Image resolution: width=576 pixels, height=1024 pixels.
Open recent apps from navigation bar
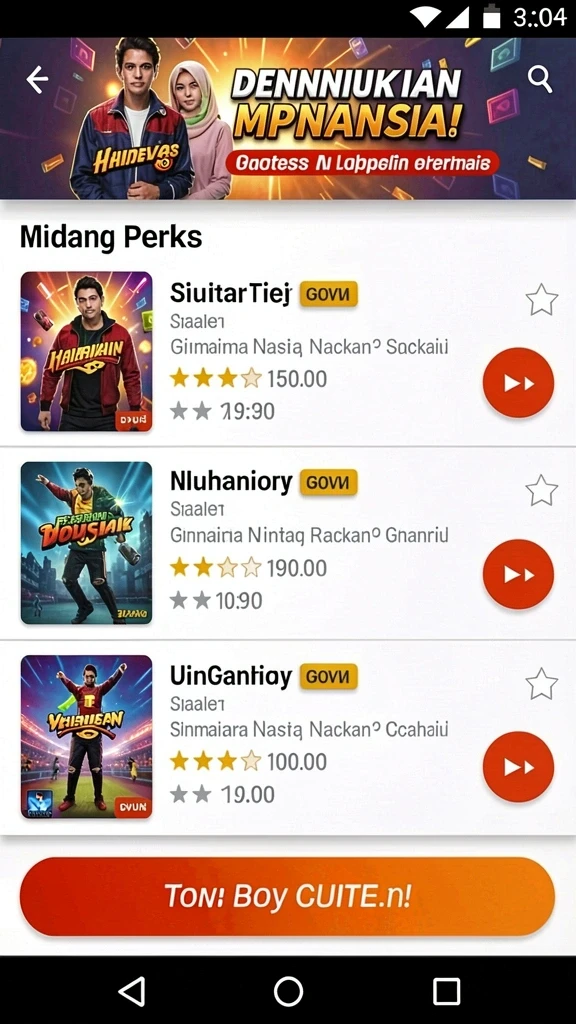coord(447,991)
